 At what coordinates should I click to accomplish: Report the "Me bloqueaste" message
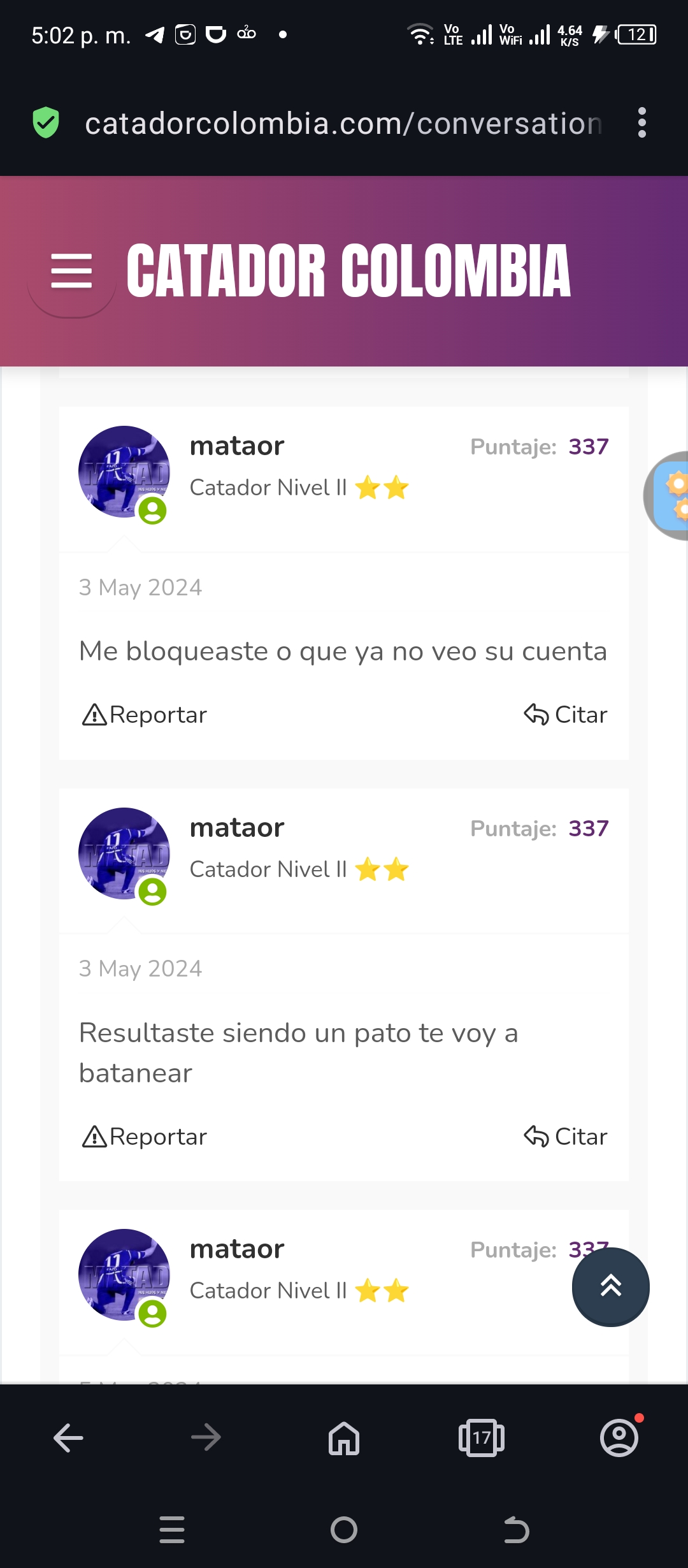point(145,715)
